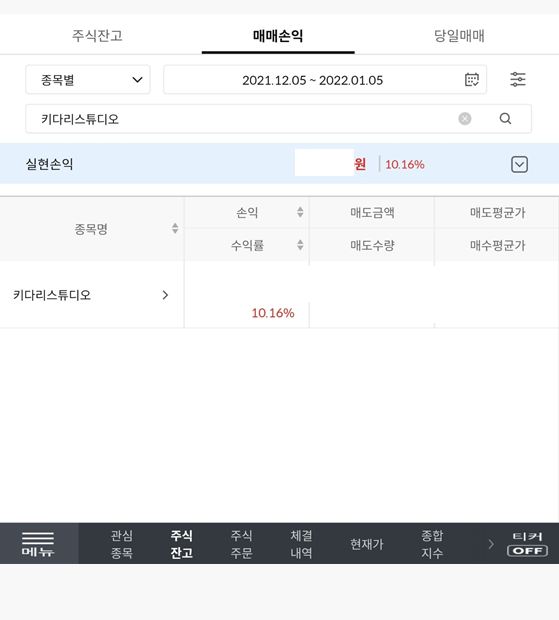Screen dimensions: 559x620
Task: Open 종합지수 in bottom bar
Action: click(x=432, y=544)
